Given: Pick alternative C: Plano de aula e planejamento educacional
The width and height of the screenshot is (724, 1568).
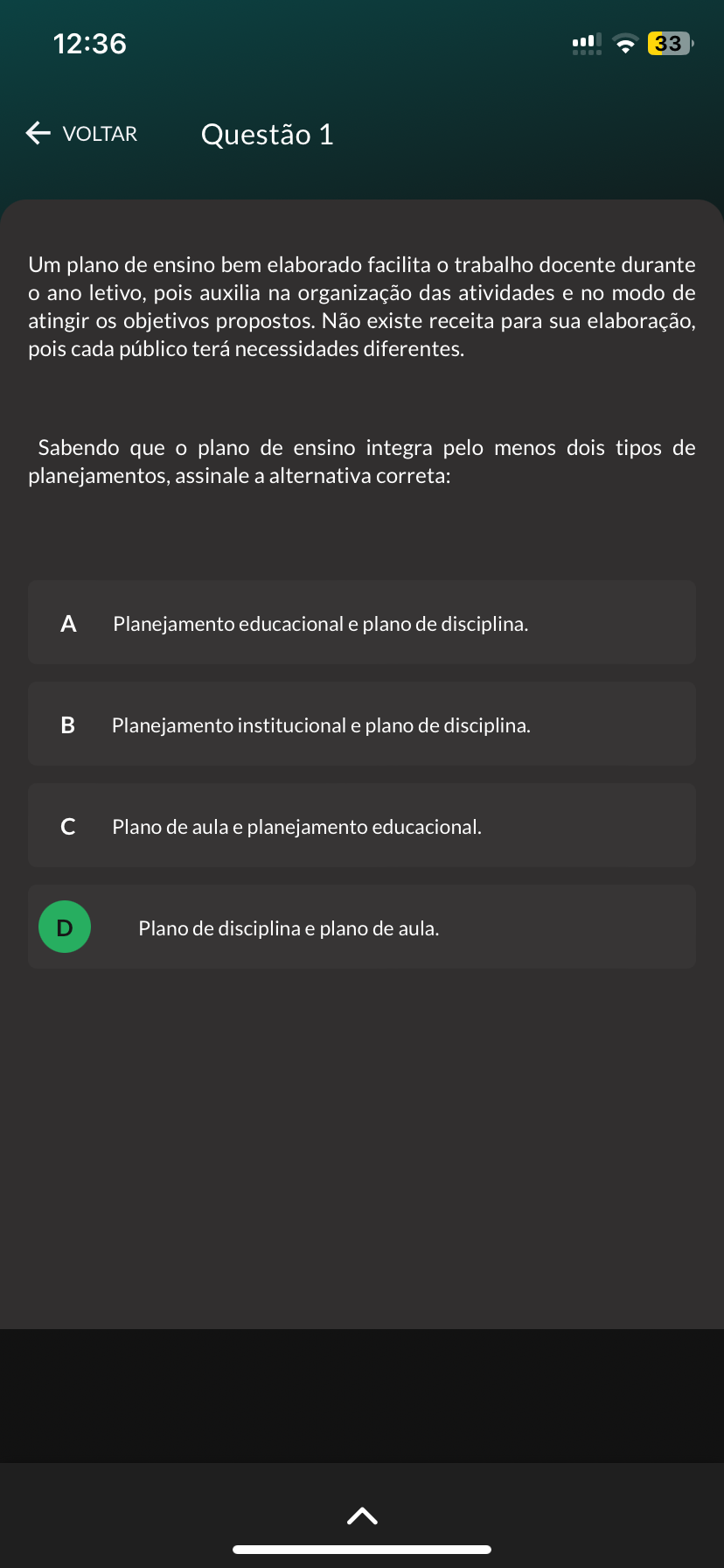Looking at the screenshot, I should 361,826.
